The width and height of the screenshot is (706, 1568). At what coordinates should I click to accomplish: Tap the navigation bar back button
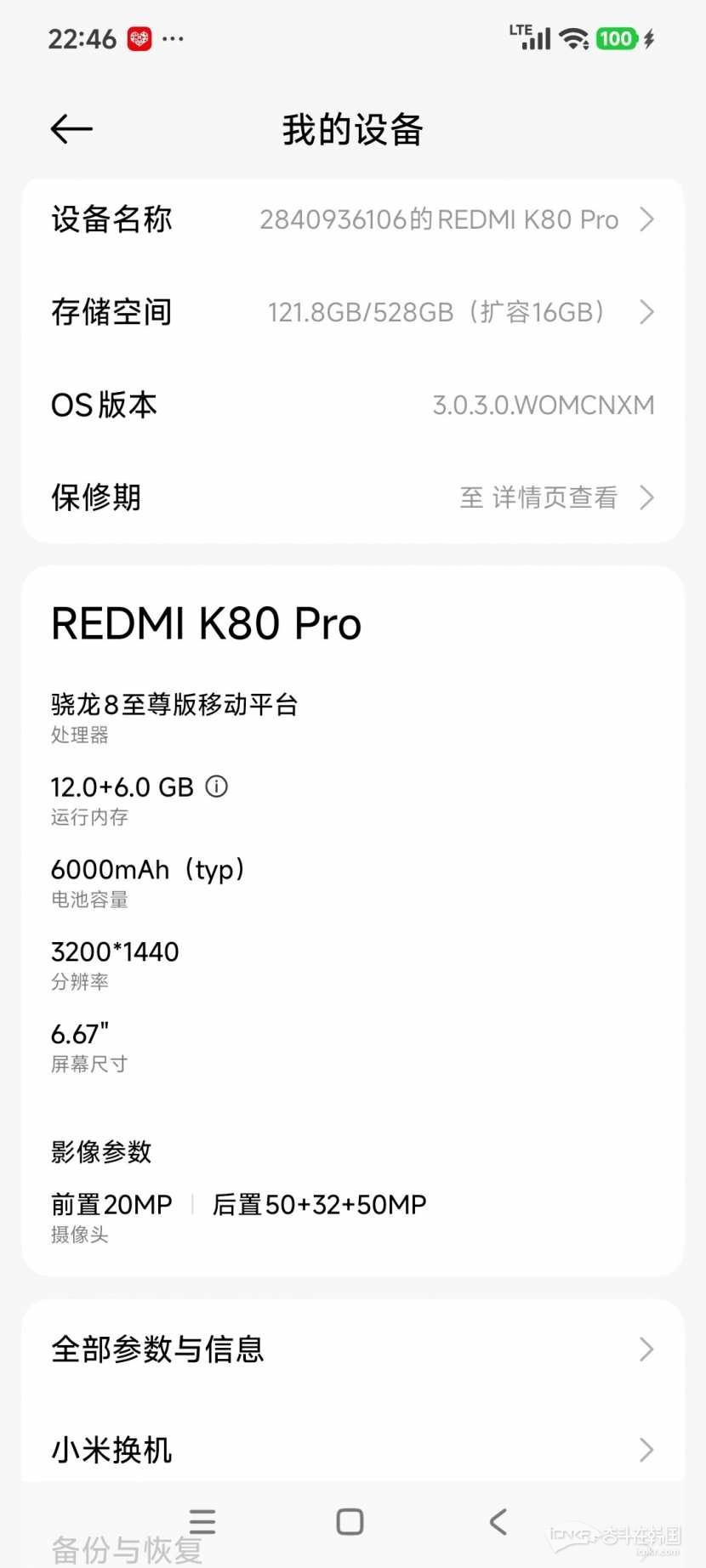click(498, 1521)
